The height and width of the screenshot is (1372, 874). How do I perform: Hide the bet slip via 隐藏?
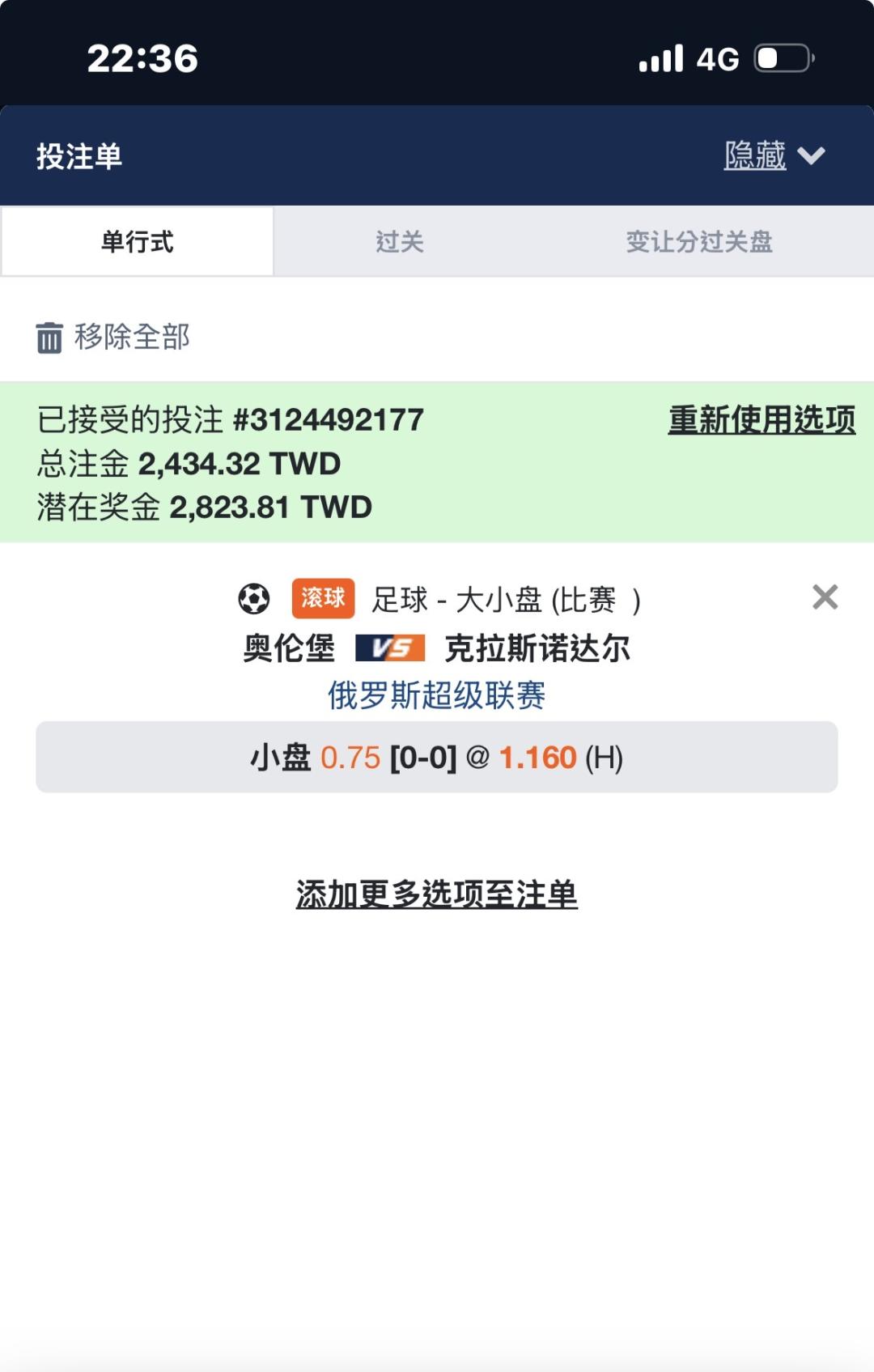(774, 155)
